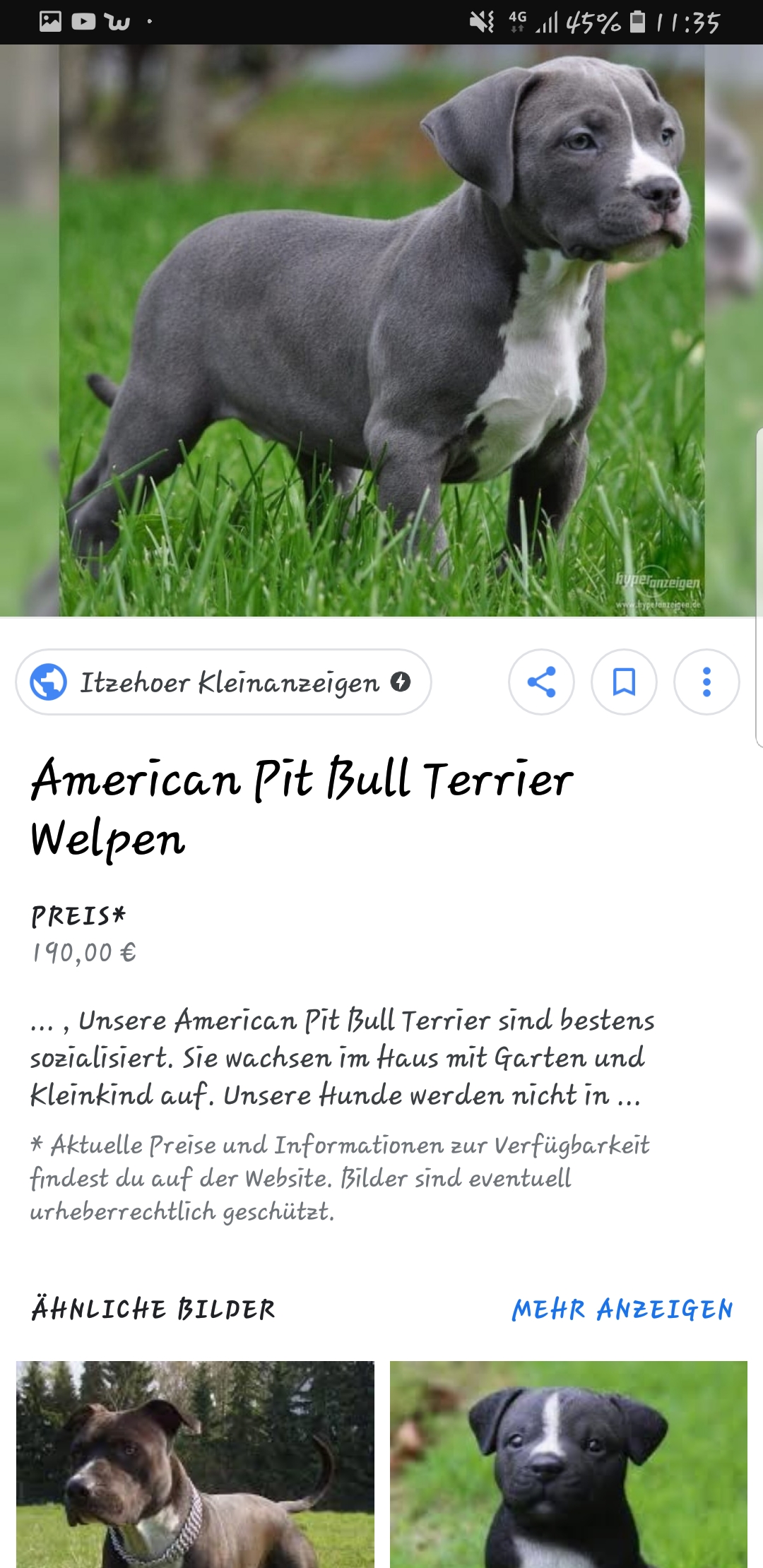Image resolution: width=763 pixels, height=1568 pixels.
Task: Open the blue pit bull puppy main image
Action: [381, 331]
